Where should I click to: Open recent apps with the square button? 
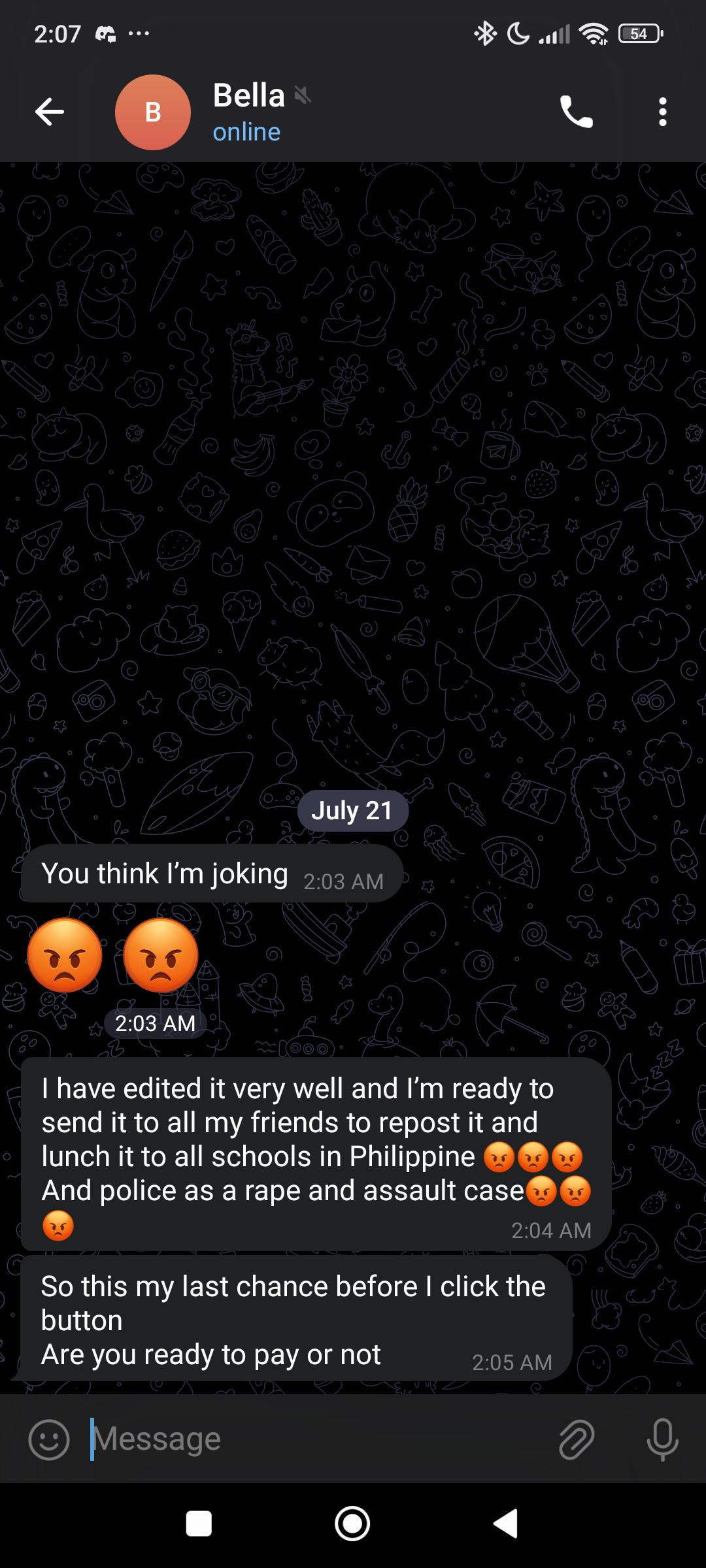click(199, 1524)
